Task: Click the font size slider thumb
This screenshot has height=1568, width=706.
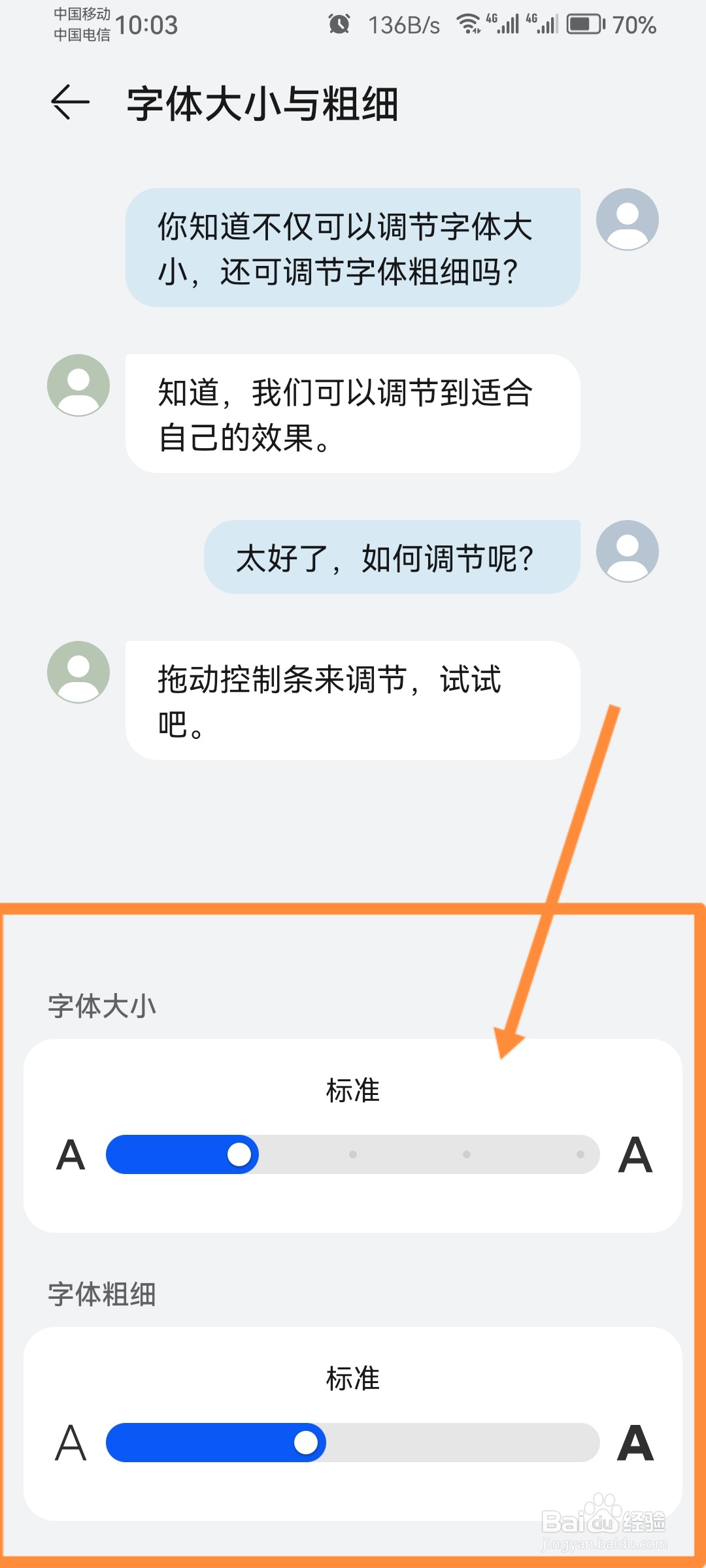Action: (x=241, y=1154)
